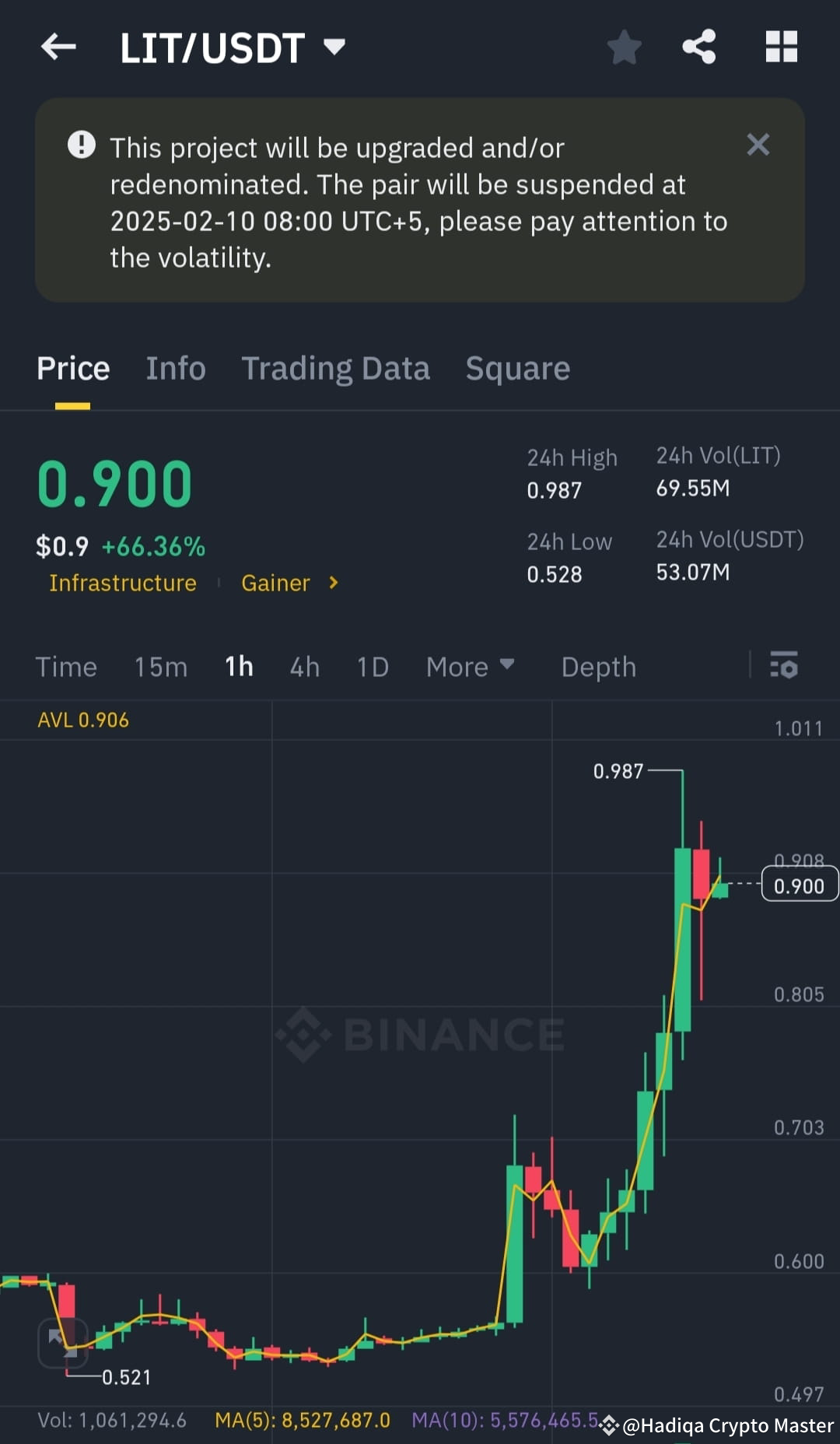
Task: Open the LIT/USDT pair selector dropdown
Action: 334,47
